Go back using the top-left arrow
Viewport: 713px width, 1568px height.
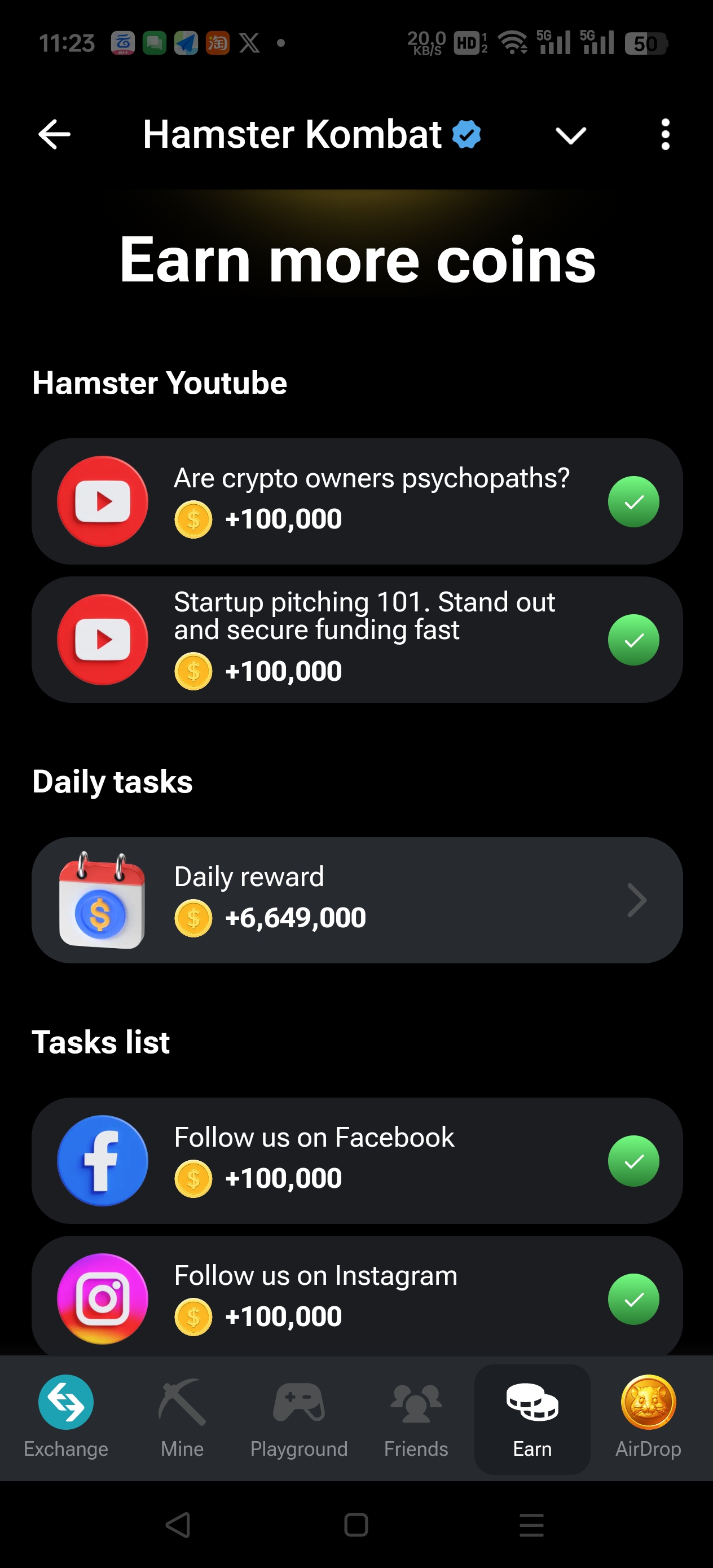click(54, 134)
